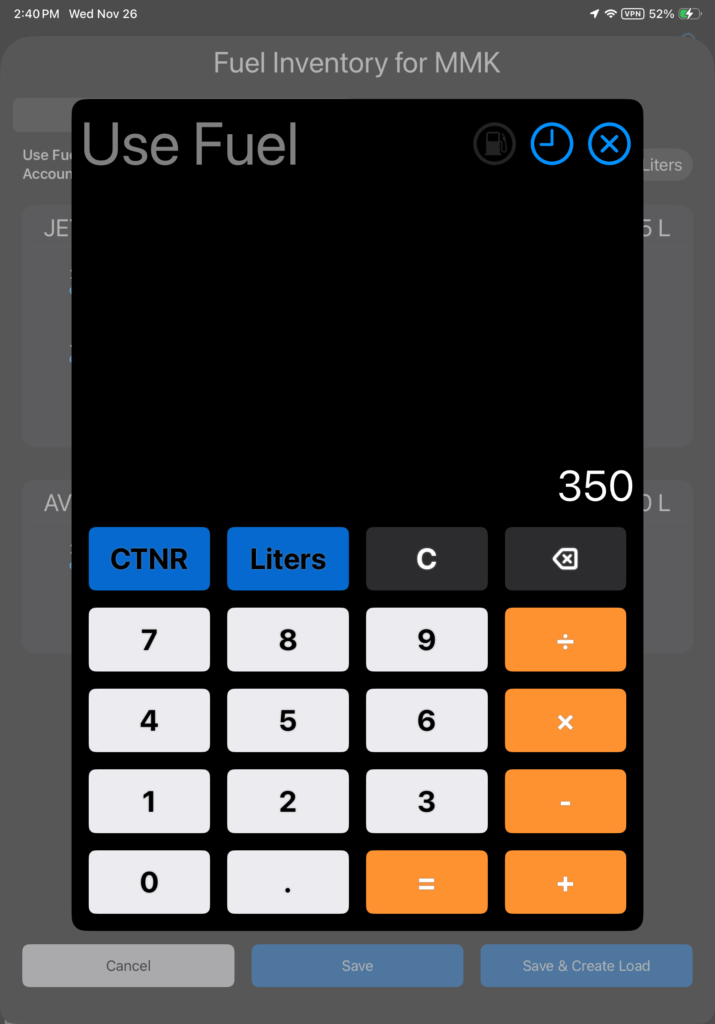This screenshot has width=715, height=1024.
Task: Tap the minus operator
Action: point(565,801)
